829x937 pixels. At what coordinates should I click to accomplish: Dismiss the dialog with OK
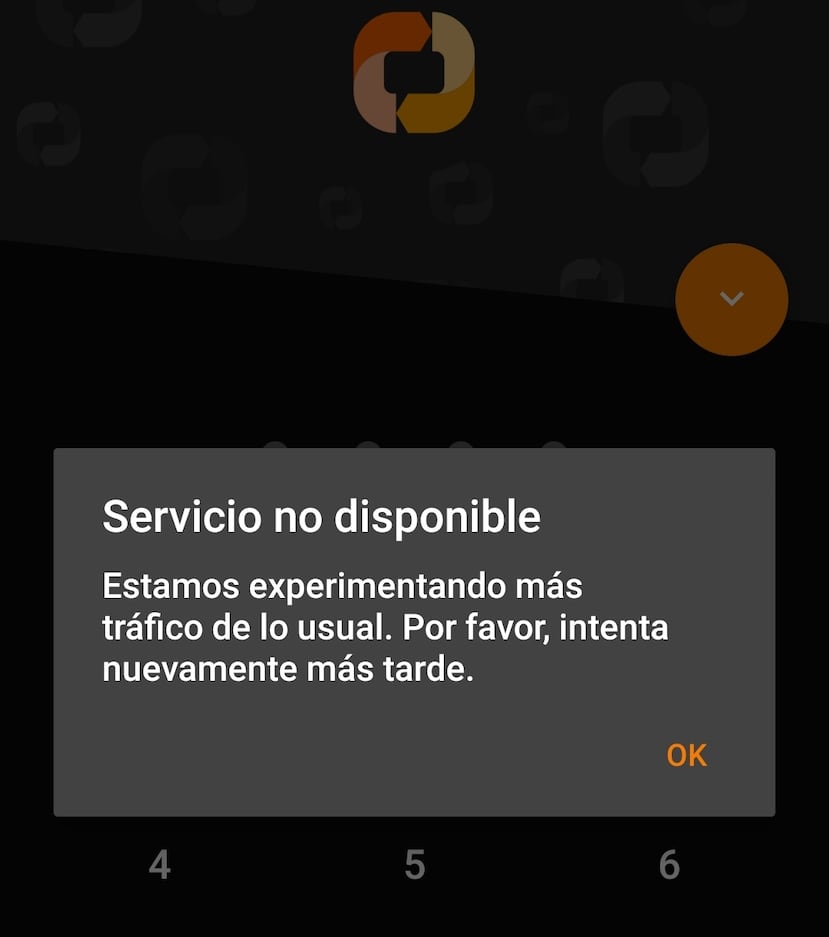tap(686, 755)
